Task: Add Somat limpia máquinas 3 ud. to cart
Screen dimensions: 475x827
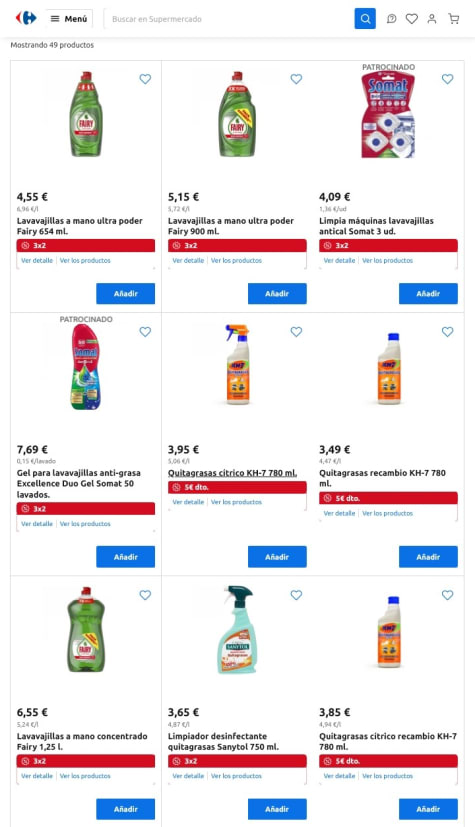Action: click(428, 294)
